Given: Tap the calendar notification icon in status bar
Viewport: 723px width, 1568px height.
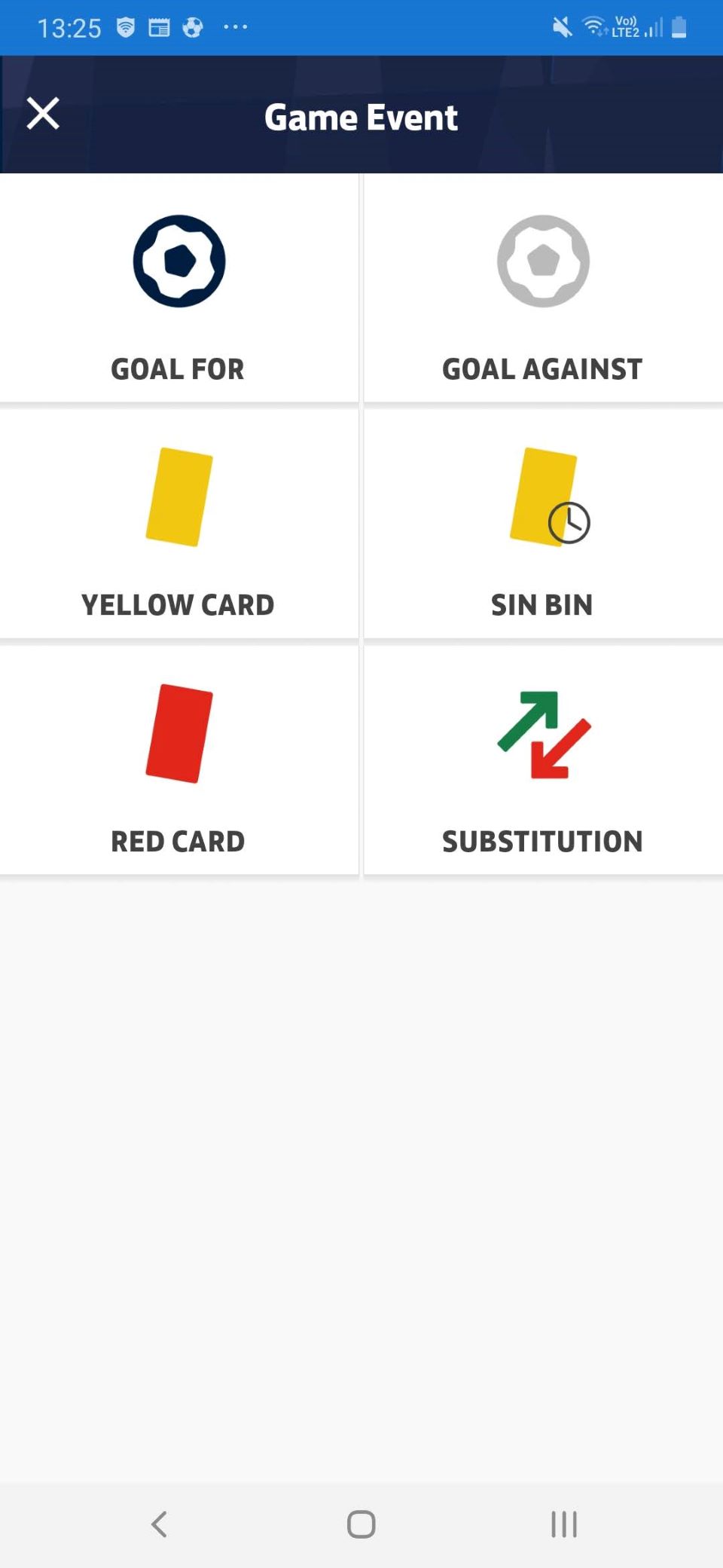Looking at the screenshot, I should (x=160, y=27).
